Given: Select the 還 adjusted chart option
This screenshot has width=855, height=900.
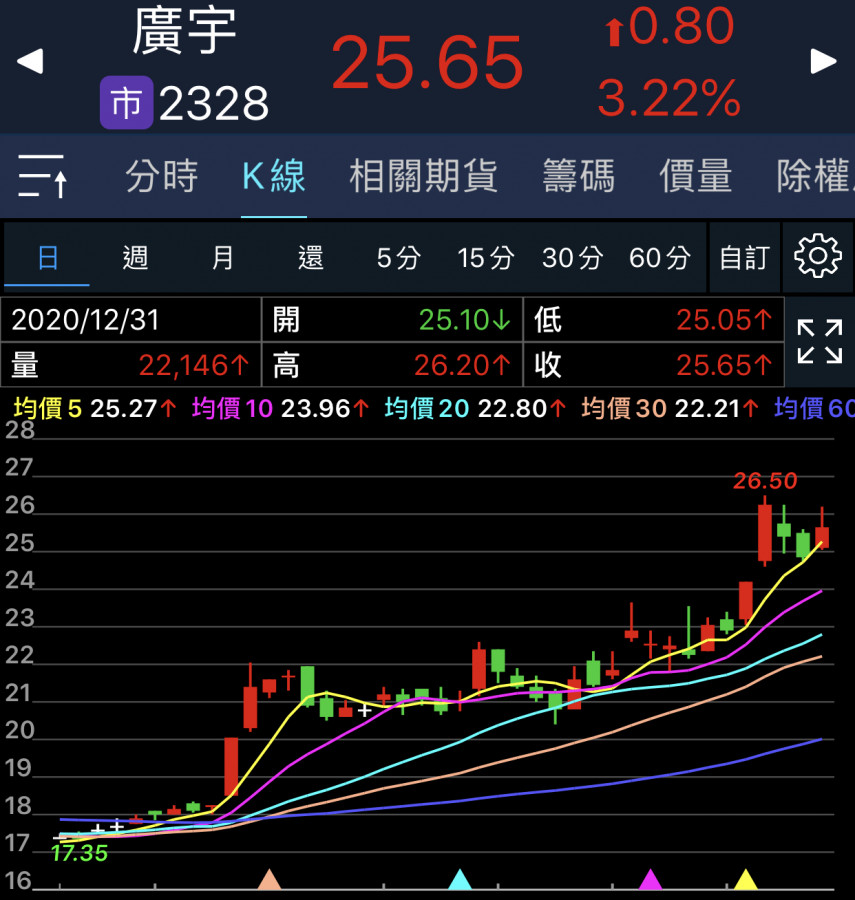Looking at the screenshot, I should (310, 258).
